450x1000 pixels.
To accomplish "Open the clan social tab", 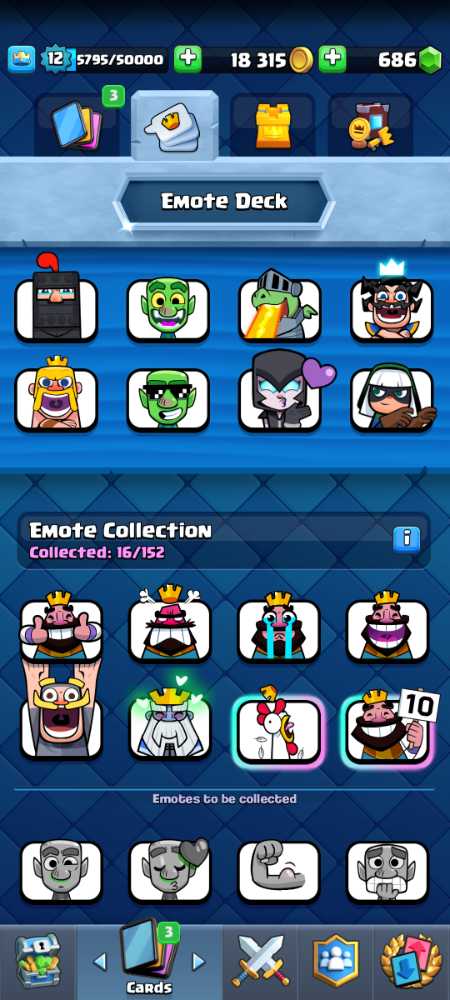I will tap(336, 962).
